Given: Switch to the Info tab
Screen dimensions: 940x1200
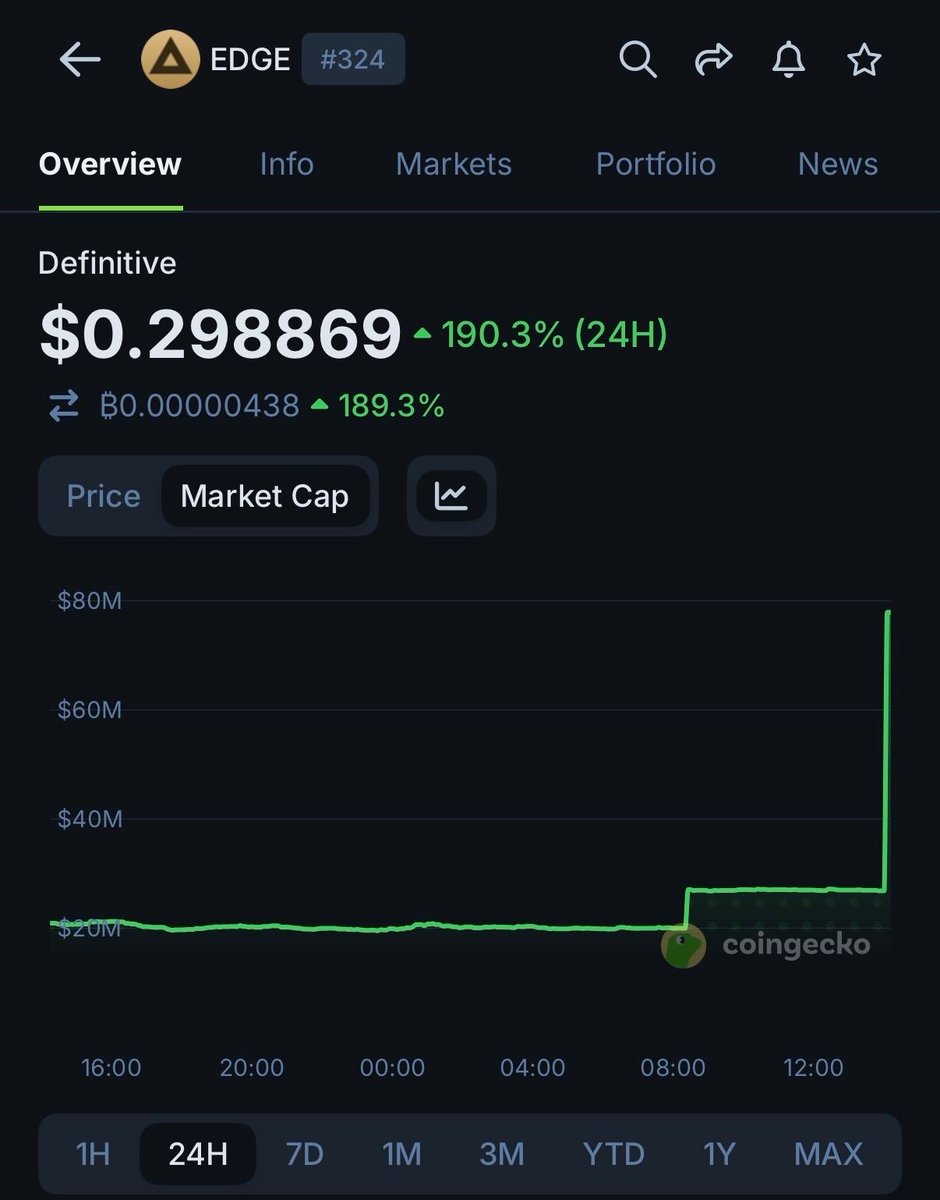Looking at the screenshot, I should [286, 164].
